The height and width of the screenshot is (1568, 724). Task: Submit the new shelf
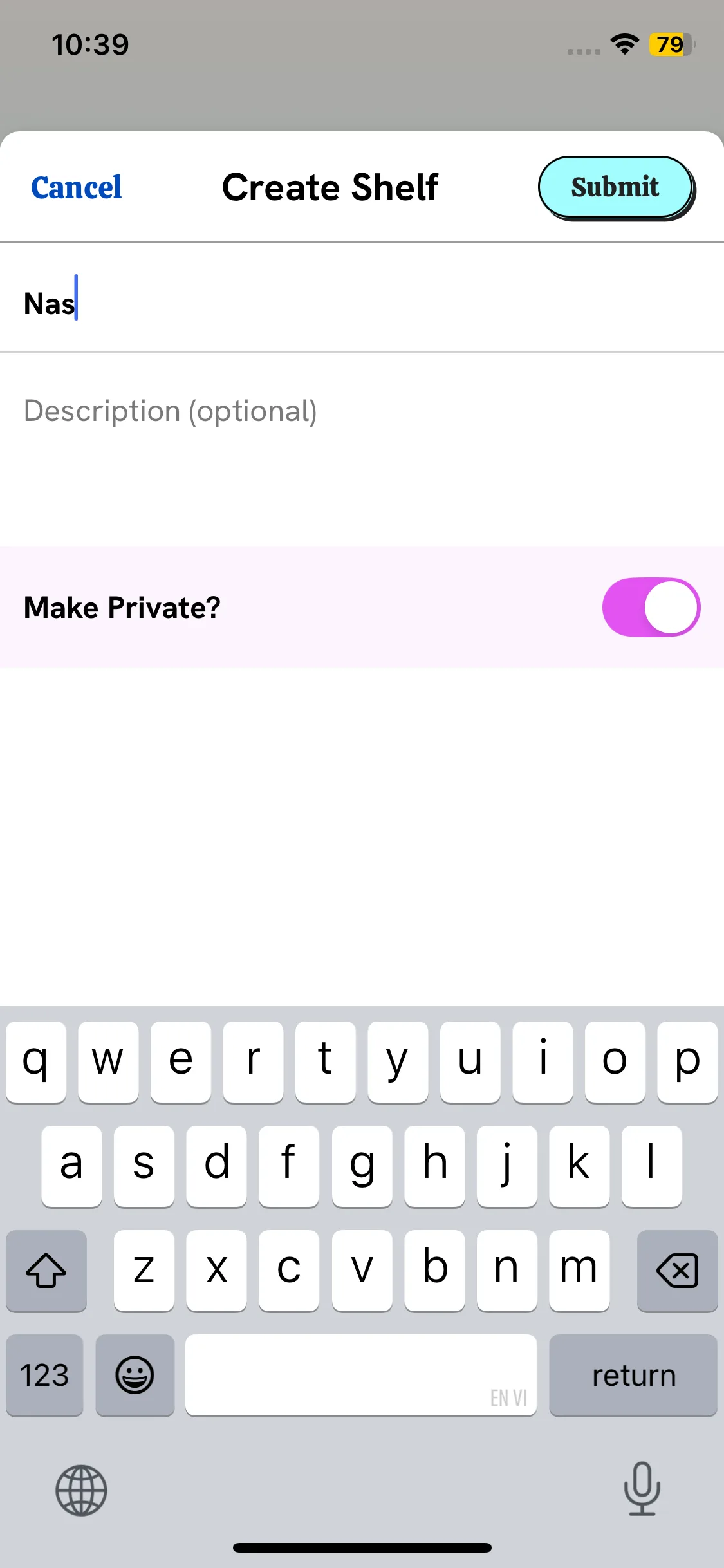pos(615,187)
